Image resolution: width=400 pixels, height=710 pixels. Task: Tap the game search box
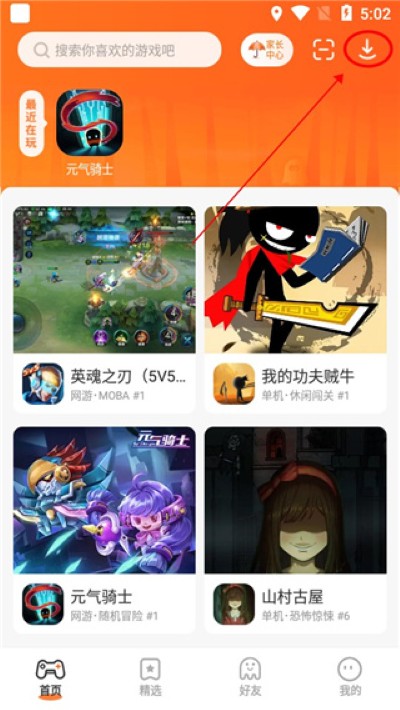point(119,50)
